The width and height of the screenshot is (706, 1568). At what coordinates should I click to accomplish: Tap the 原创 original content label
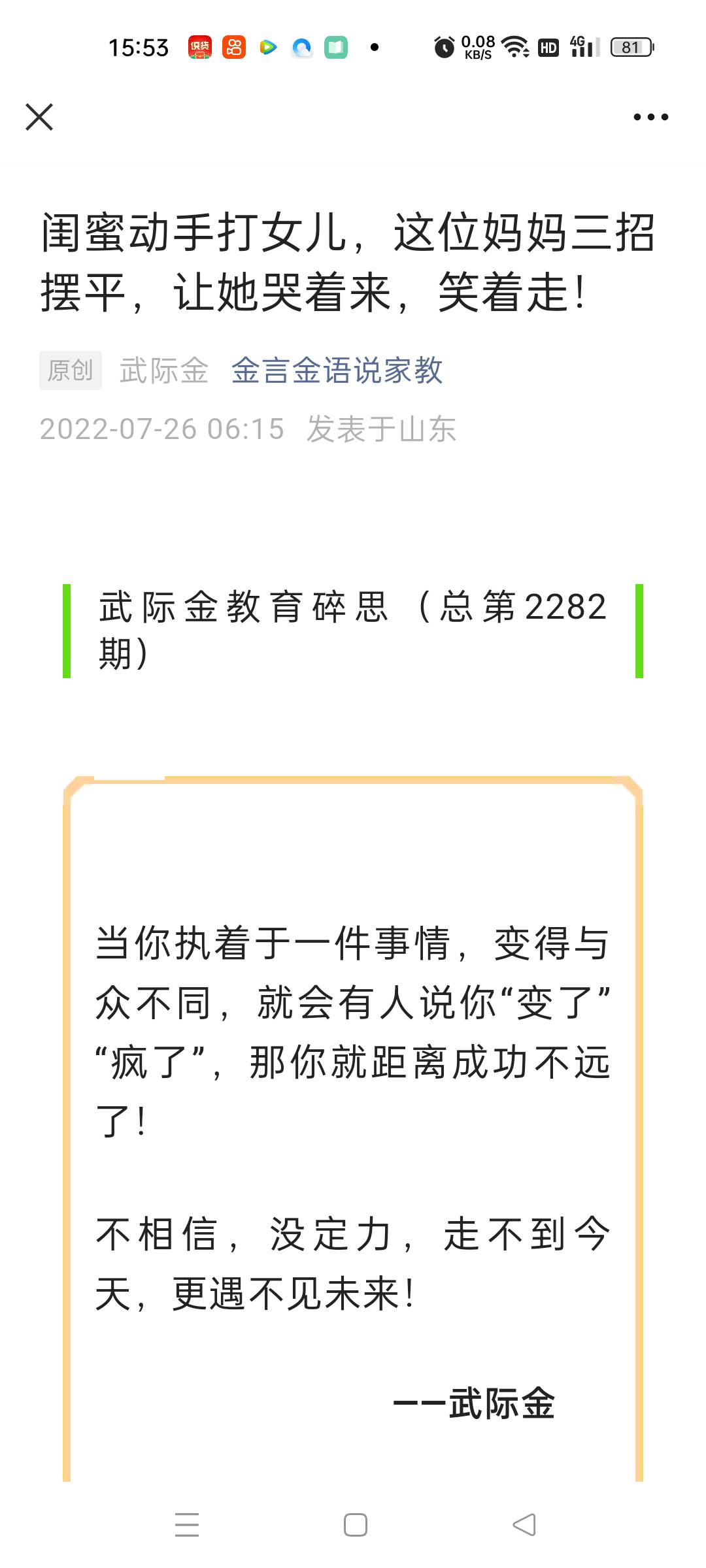tap(70, 370)
